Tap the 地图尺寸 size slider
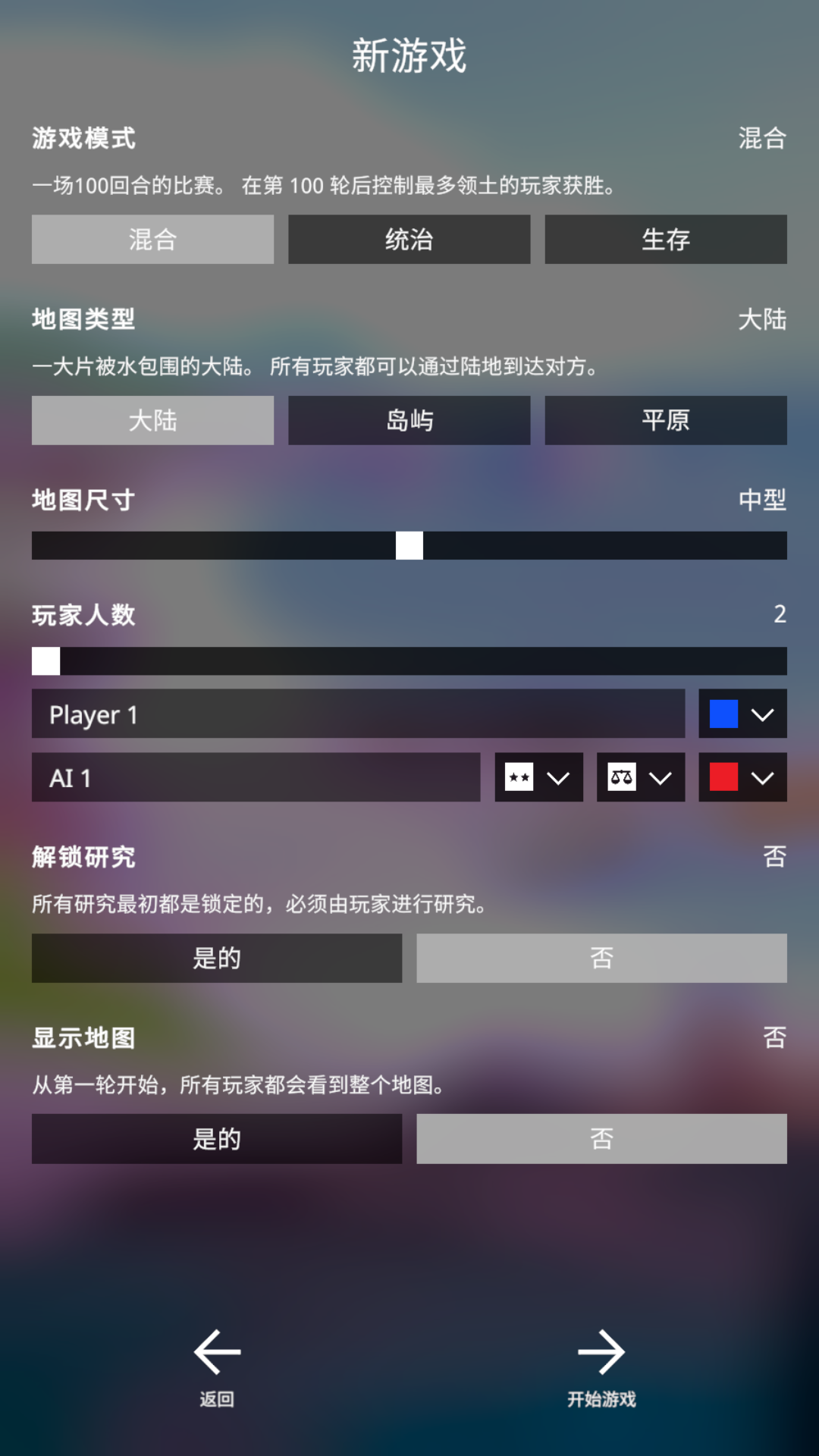819x1456 pixels. pyautogui.click(x=409, y=545)
